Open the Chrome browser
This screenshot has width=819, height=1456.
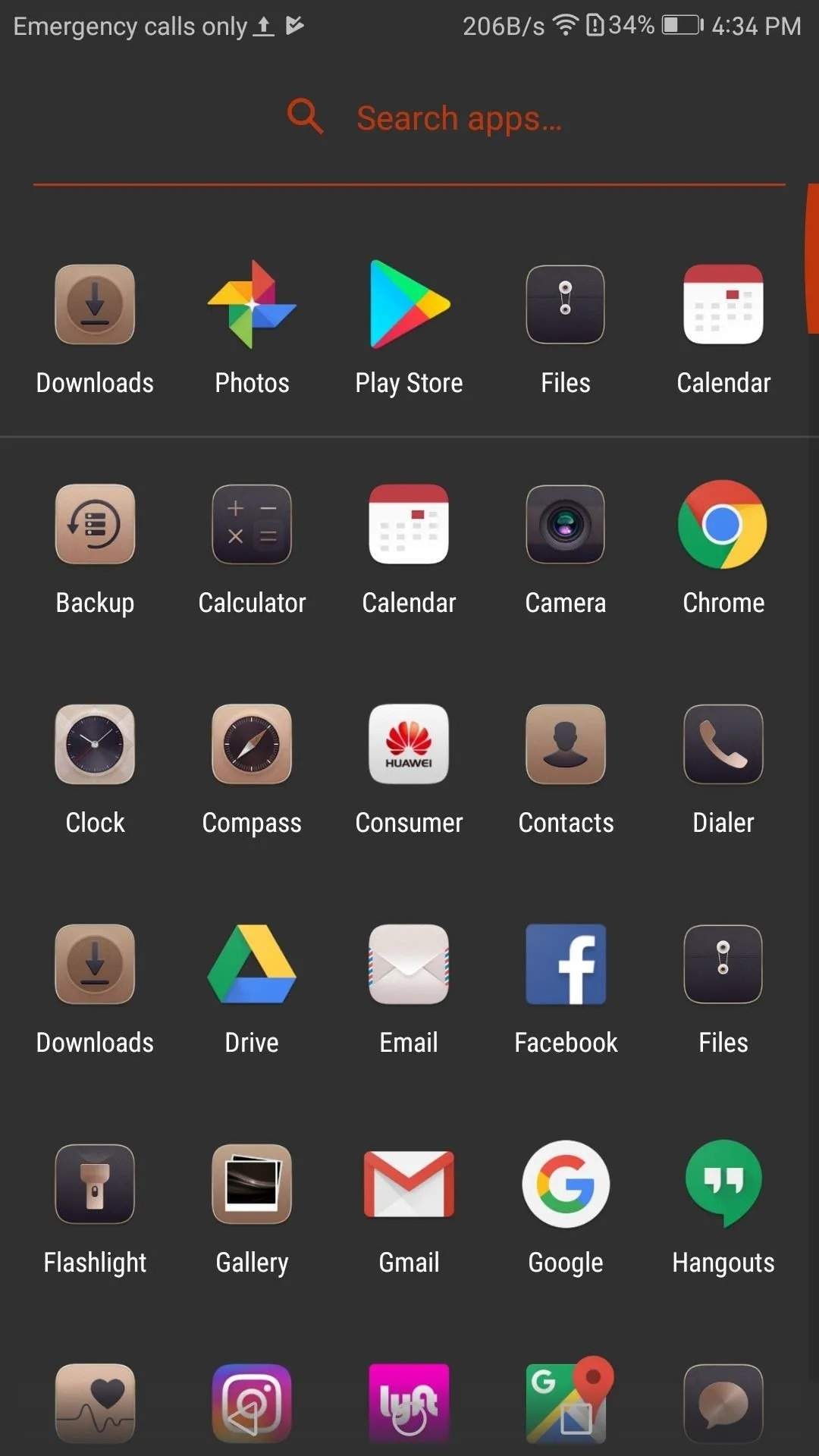tap(723, 526)
